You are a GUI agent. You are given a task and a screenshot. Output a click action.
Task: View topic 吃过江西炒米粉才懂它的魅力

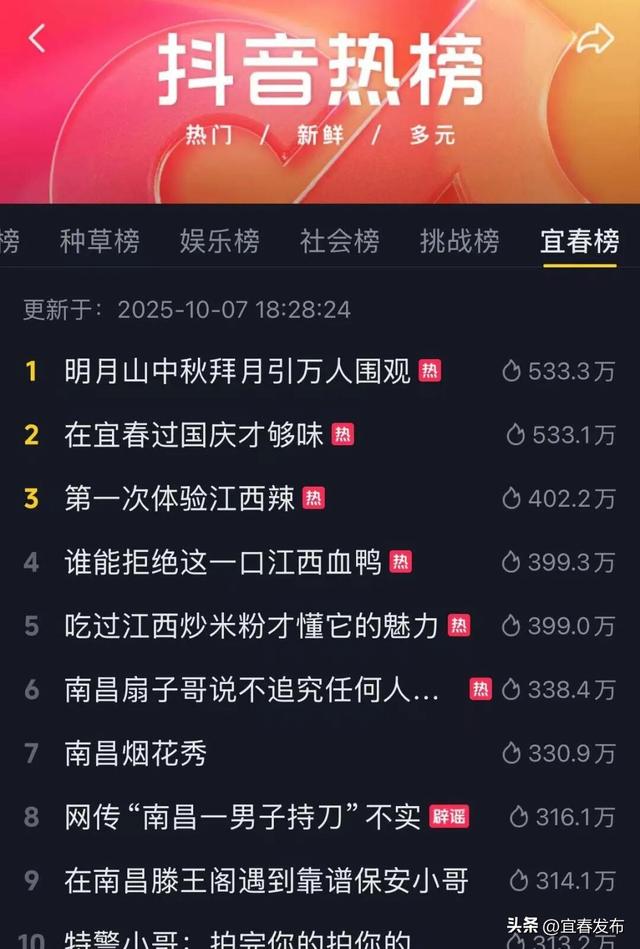tap(251, 626)
